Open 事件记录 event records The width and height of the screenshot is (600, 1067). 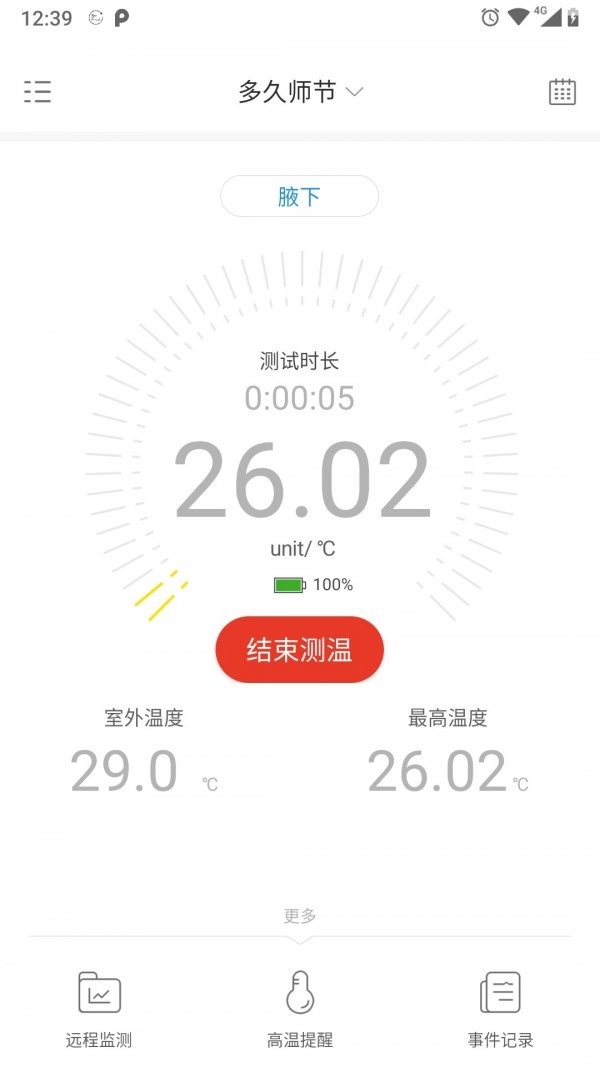click(x=500, y=1008)
